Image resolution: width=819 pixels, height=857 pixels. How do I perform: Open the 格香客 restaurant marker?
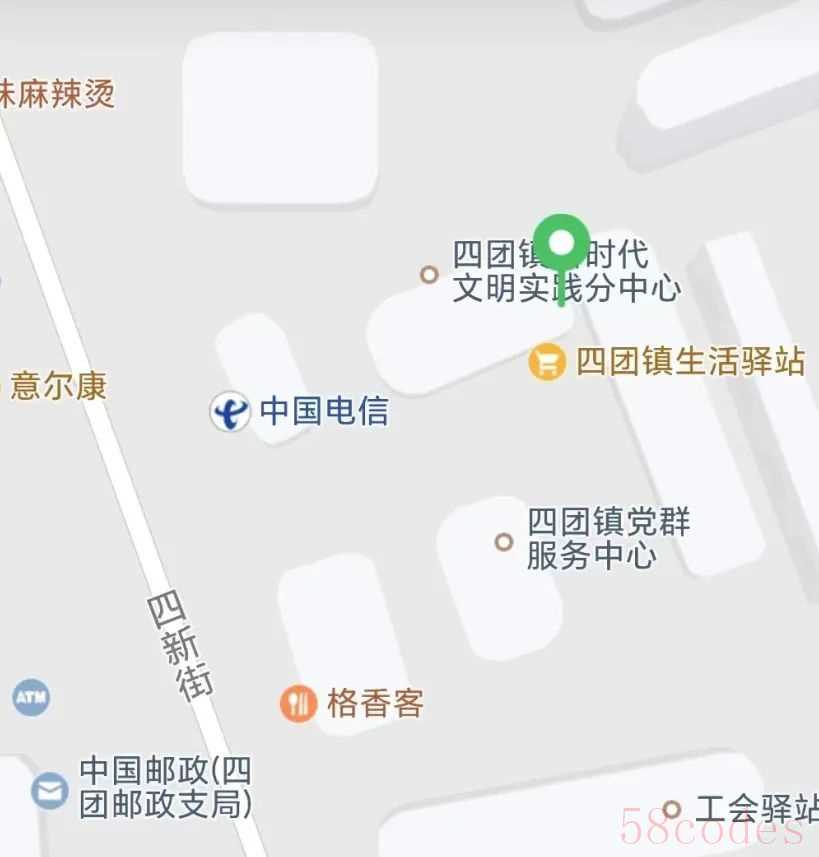[298, 704]
